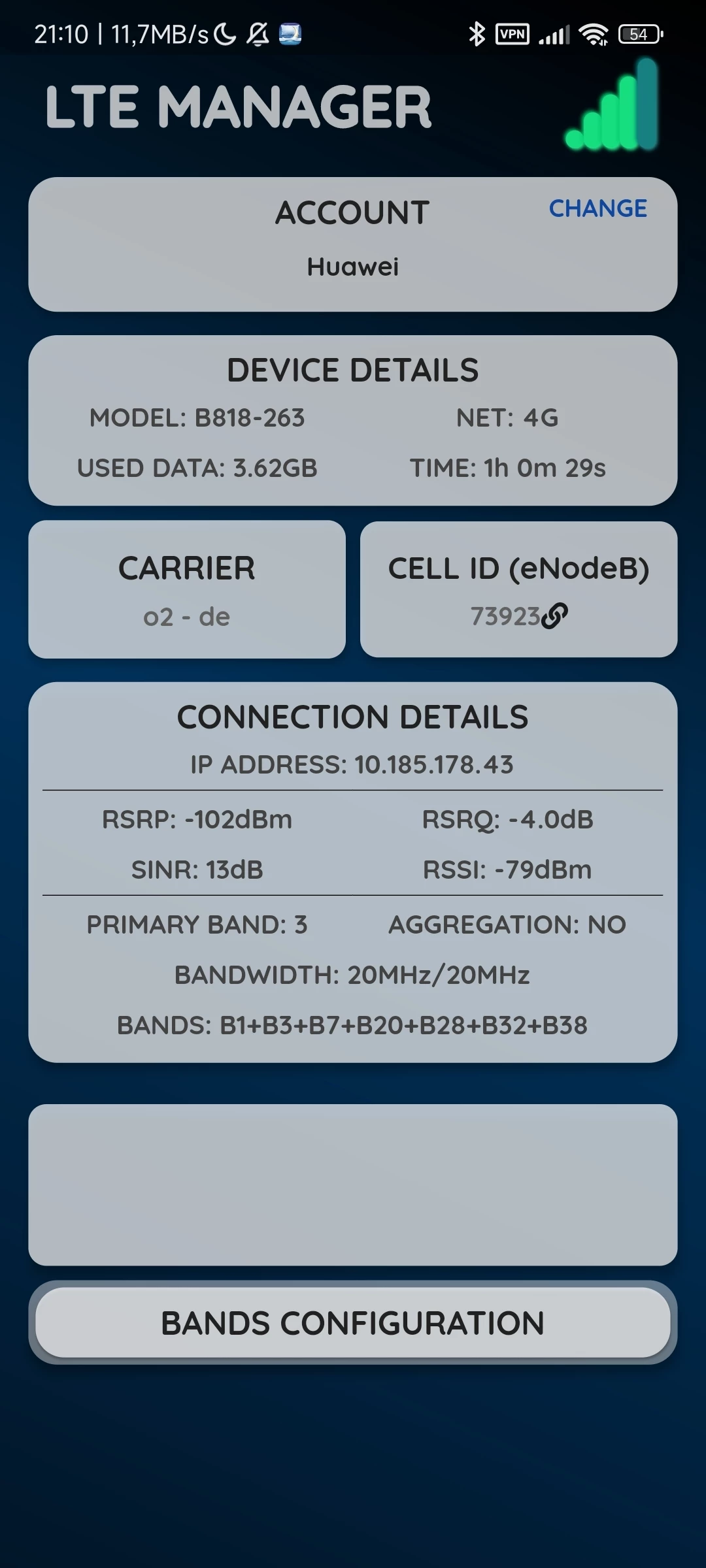Open Bands Configuration

352,1322
